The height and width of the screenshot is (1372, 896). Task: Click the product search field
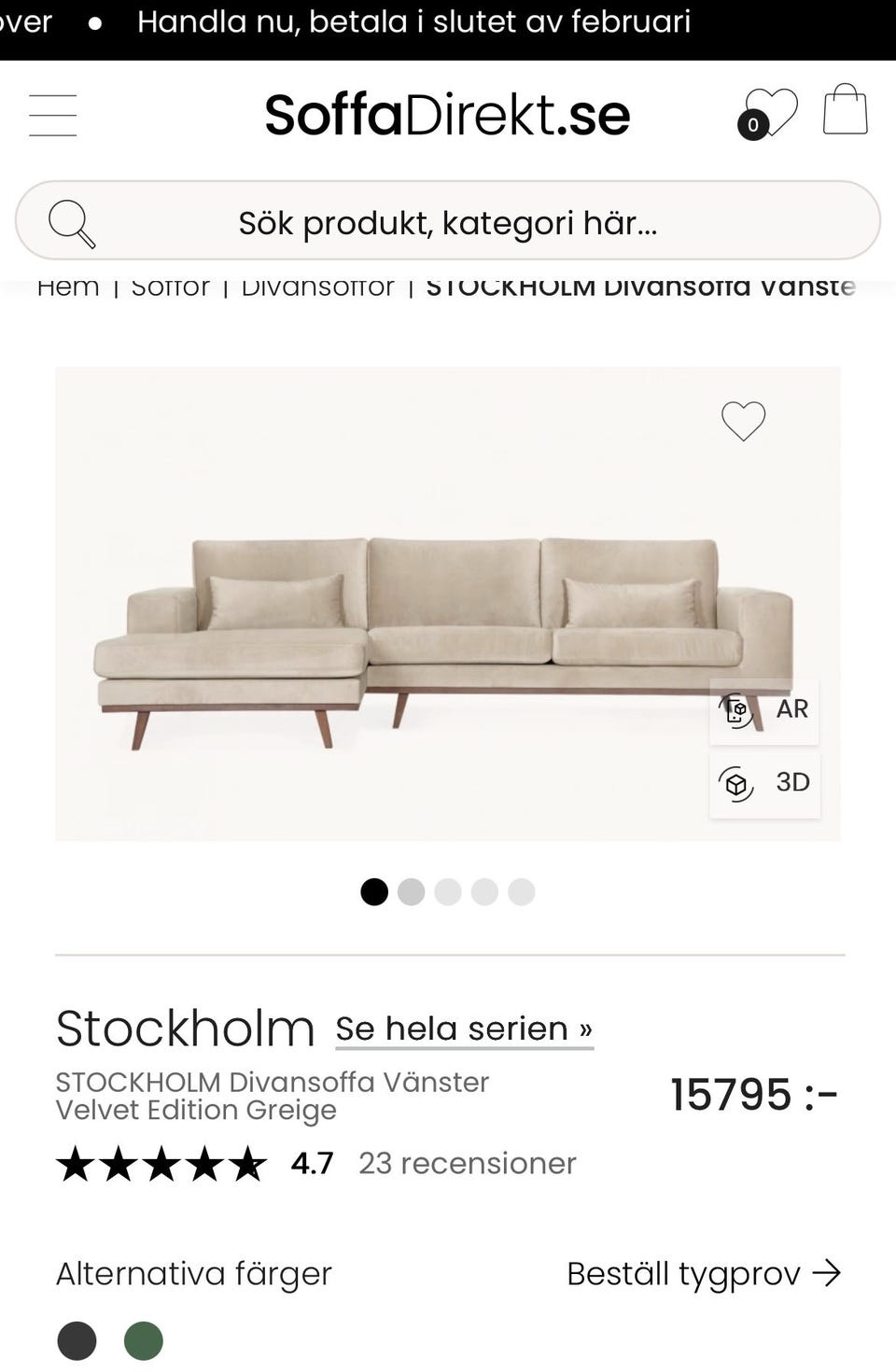[448, 221]
